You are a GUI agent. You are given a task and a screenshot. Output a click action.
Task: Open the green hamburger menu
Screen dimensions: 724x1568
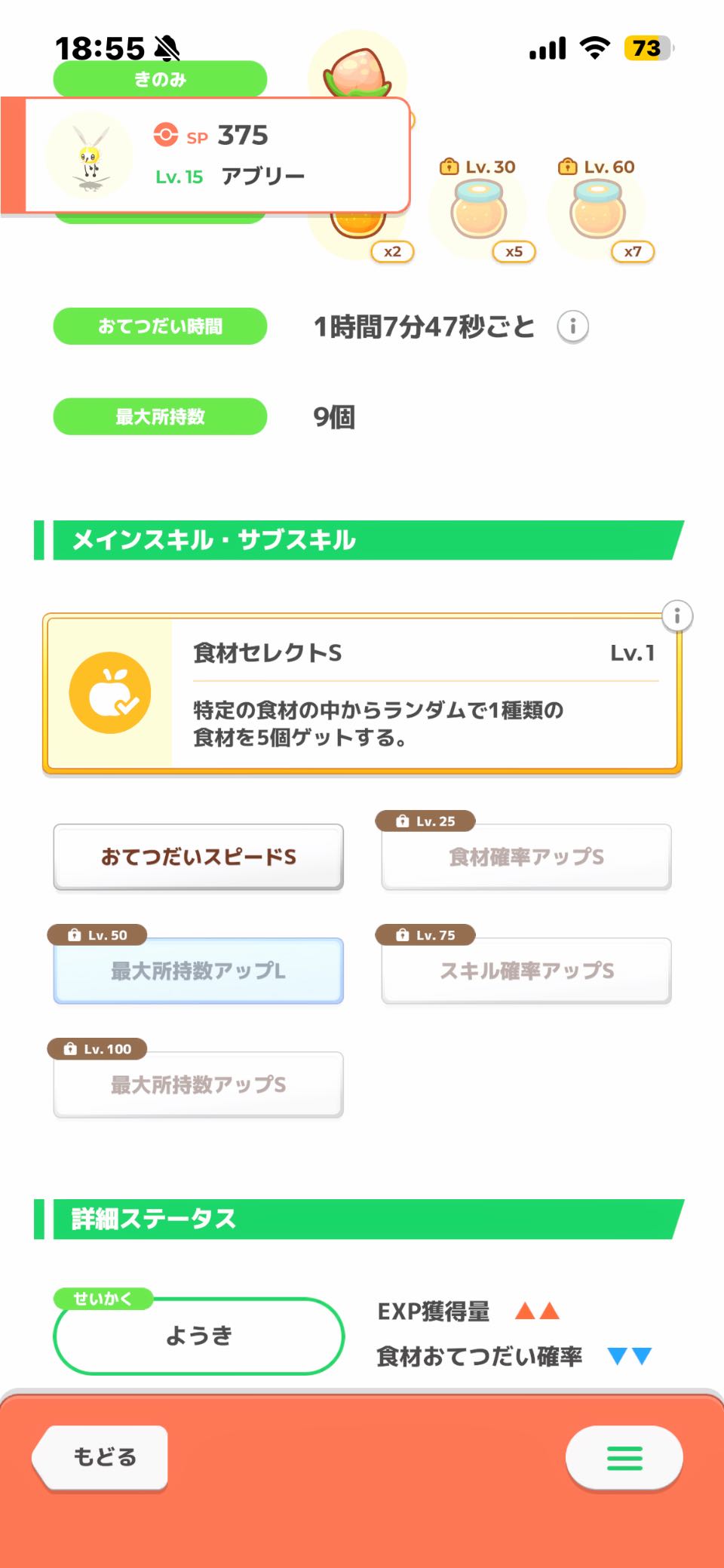pos(624,1457)
